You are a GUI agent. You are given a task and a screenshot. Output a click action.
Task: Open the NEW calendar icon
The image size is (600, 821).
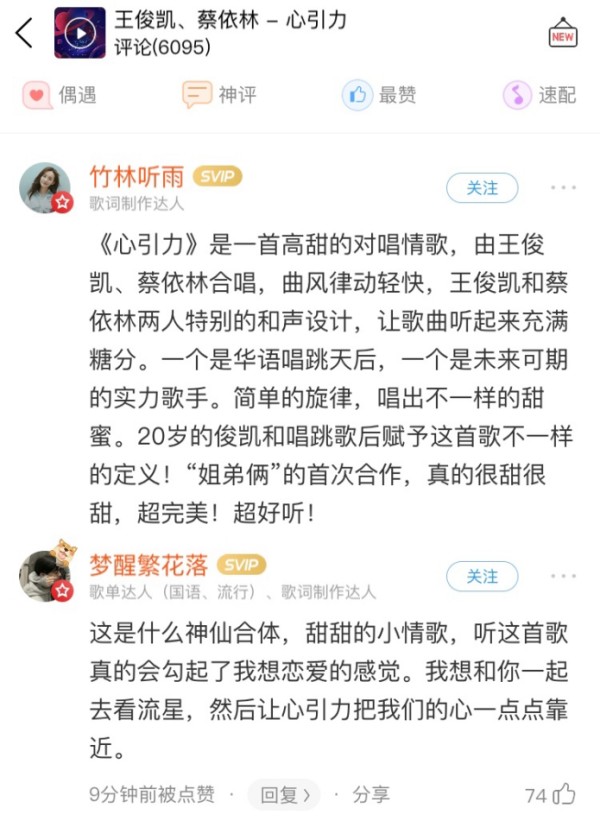pyautogui.click(x=563, y=33)
